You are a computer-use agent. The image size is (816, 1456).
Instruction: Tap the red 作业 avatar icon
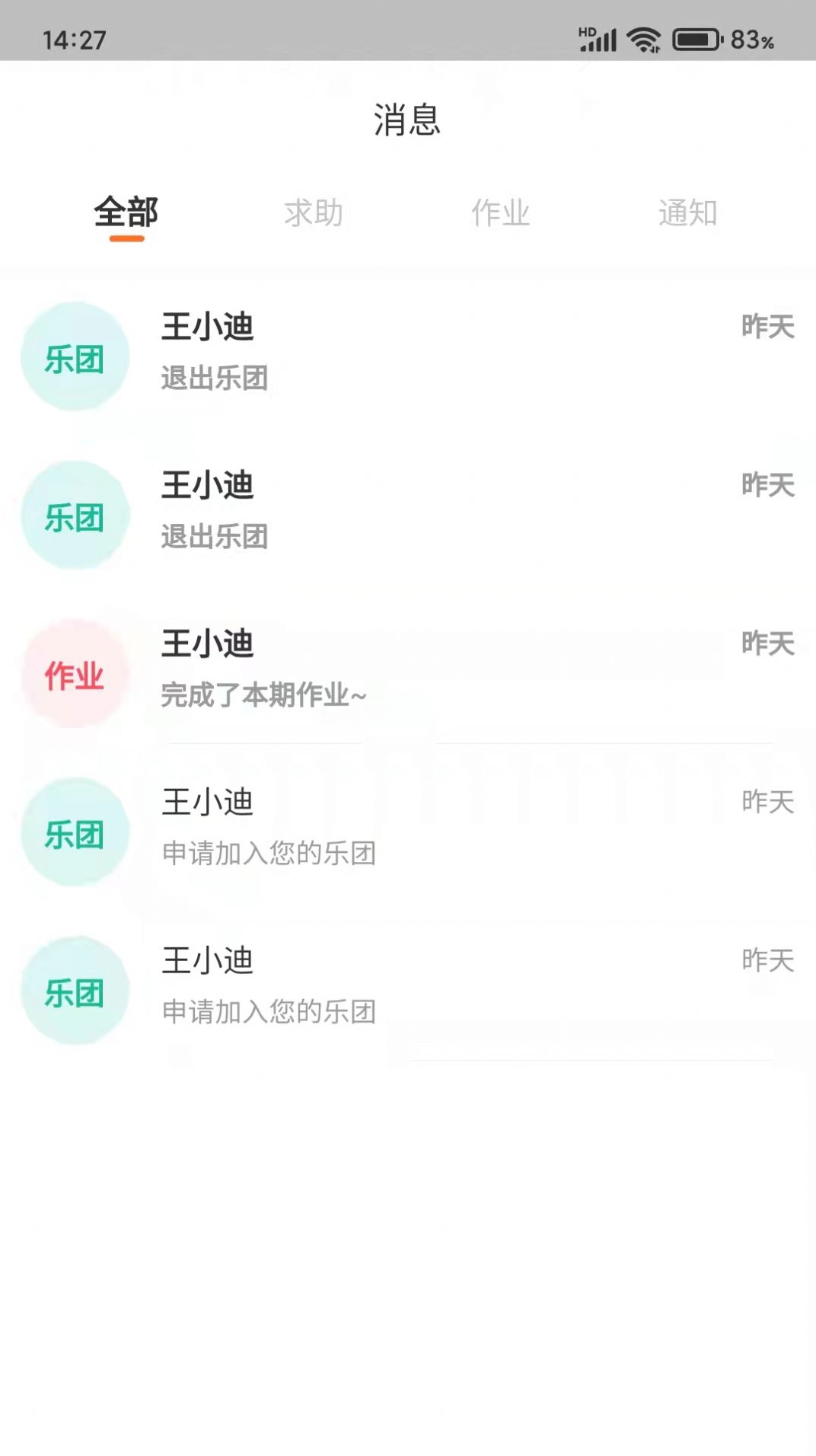coord(74,673)
